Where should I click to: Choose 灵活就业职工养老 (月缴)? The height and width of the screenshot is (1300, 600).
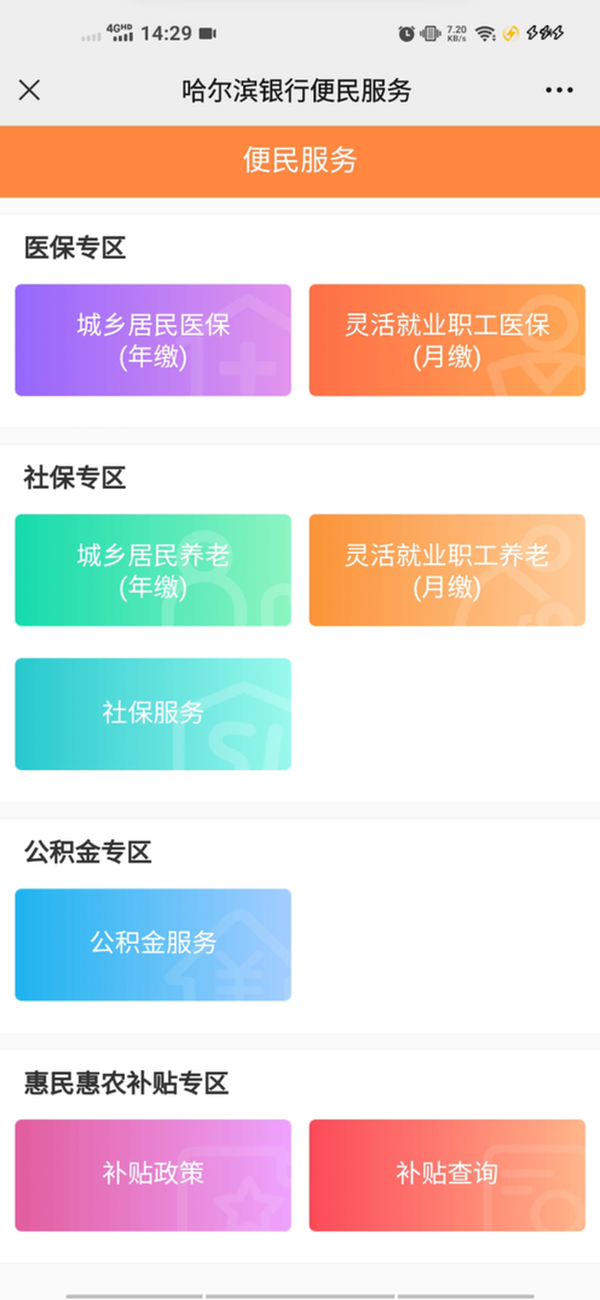tap(447, 570)
